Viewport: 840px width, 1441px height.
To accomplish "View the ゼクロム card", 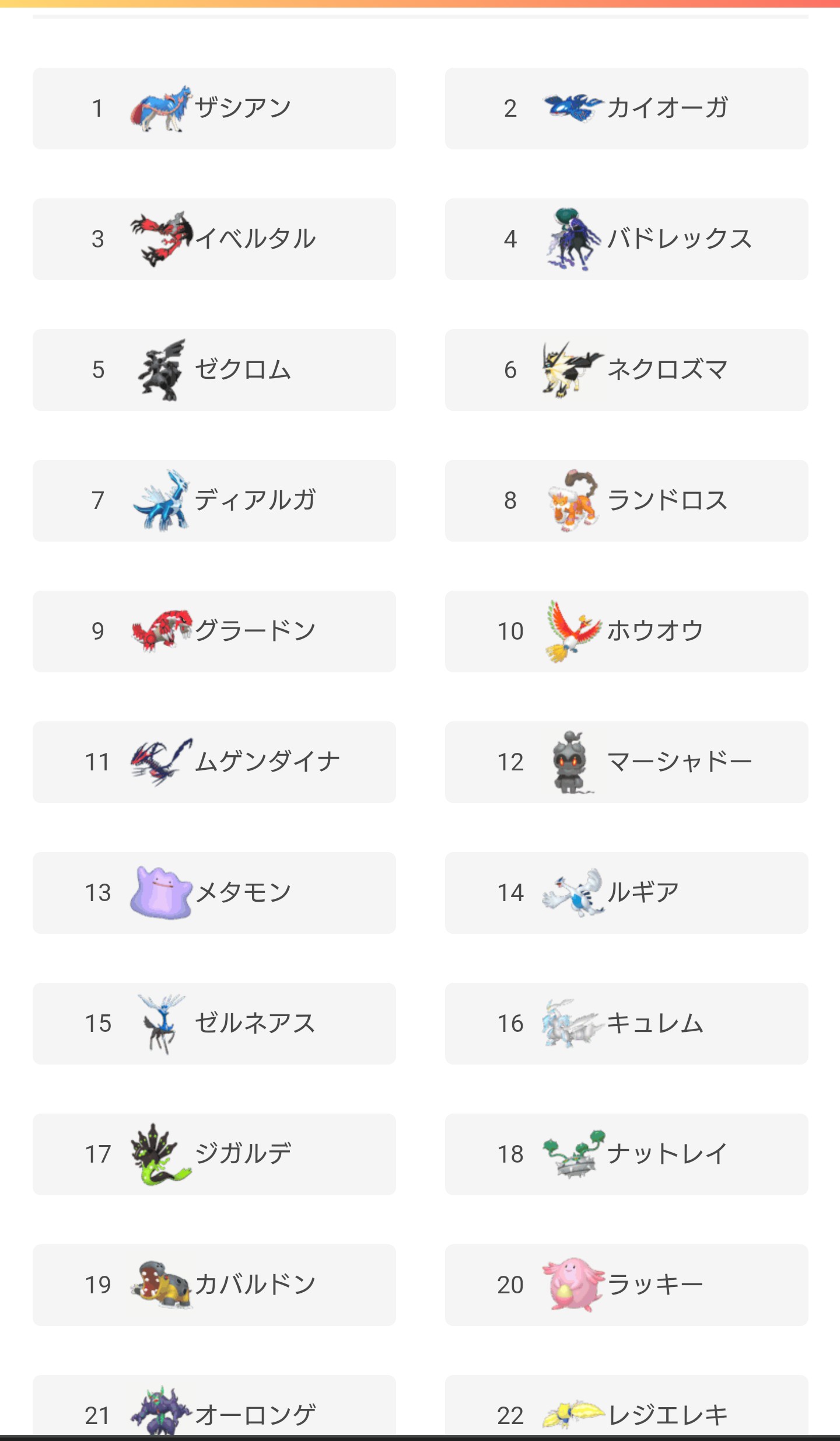I will click(214, 370).
